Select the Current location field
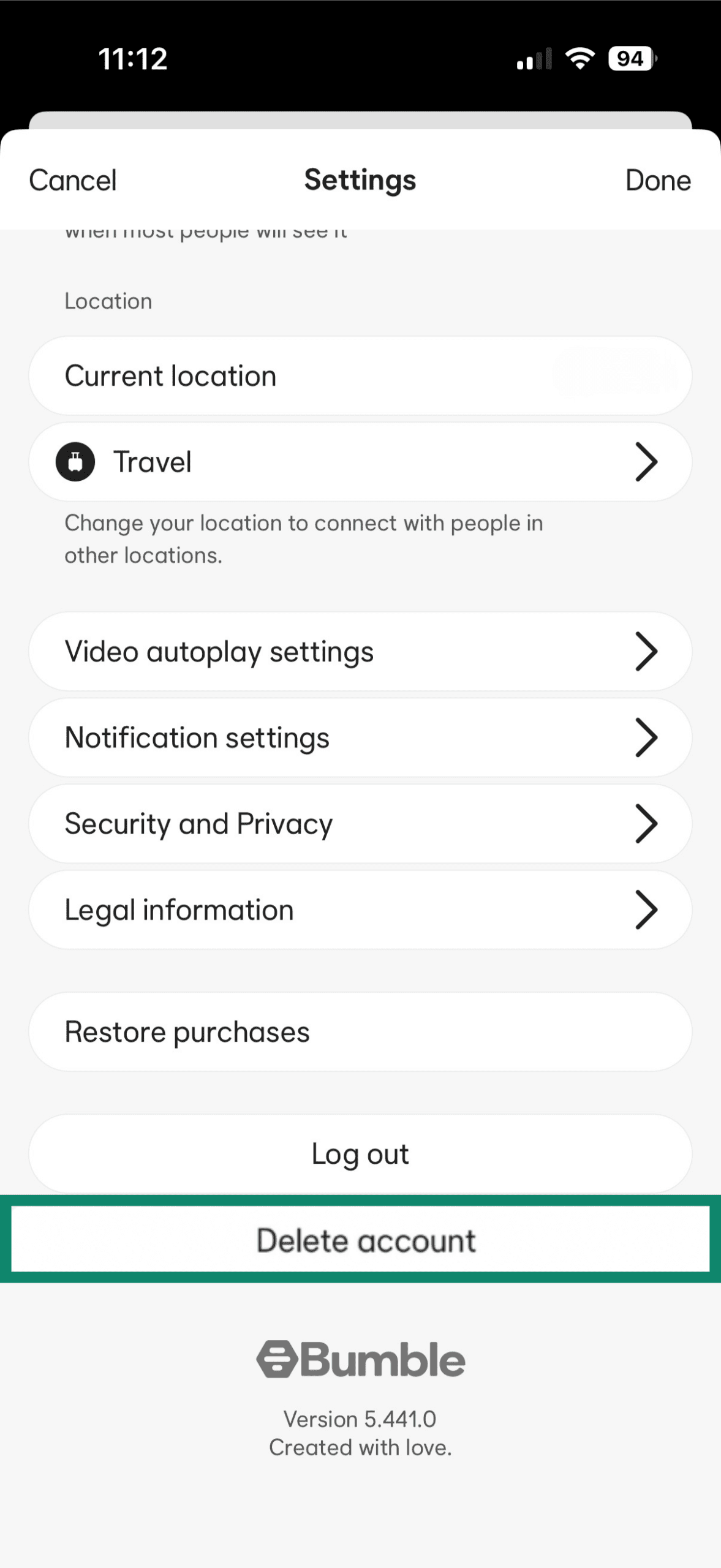This screenshot has height=1568, width=721. coord(360,375)
